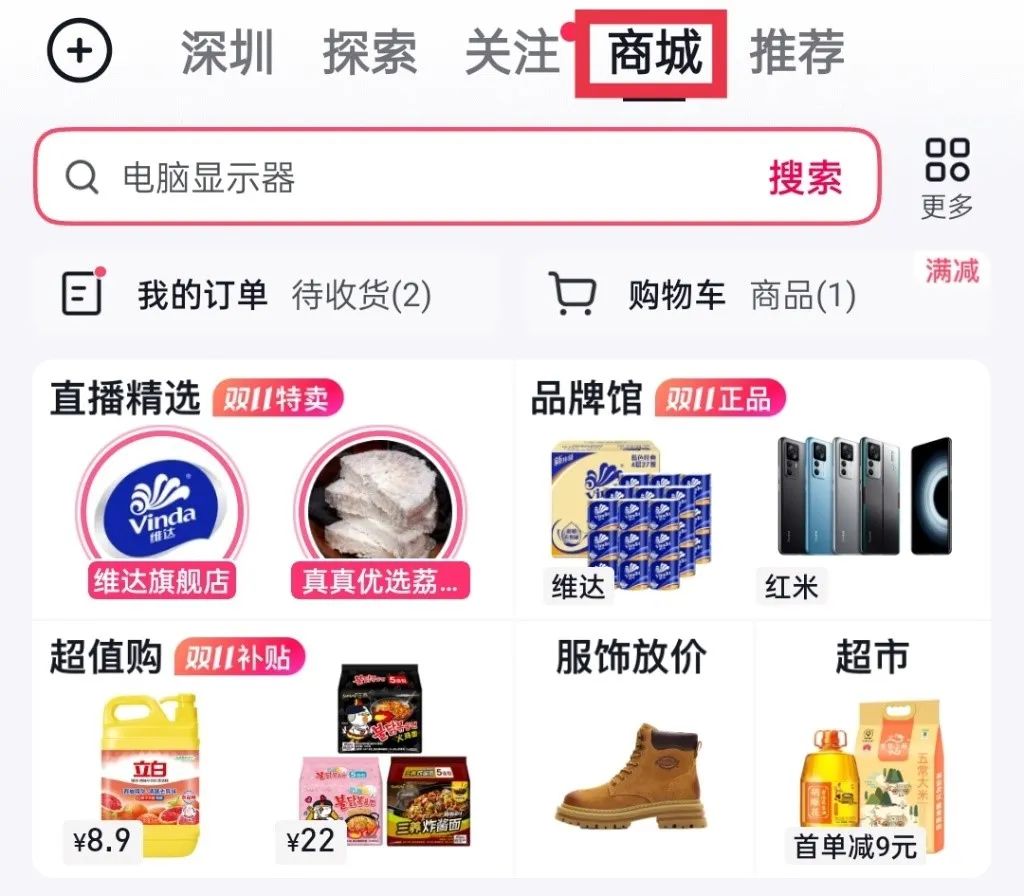Tap the red 搜索 button
The height and width of the screenshot is (896, 1024).
click(805, 178)
